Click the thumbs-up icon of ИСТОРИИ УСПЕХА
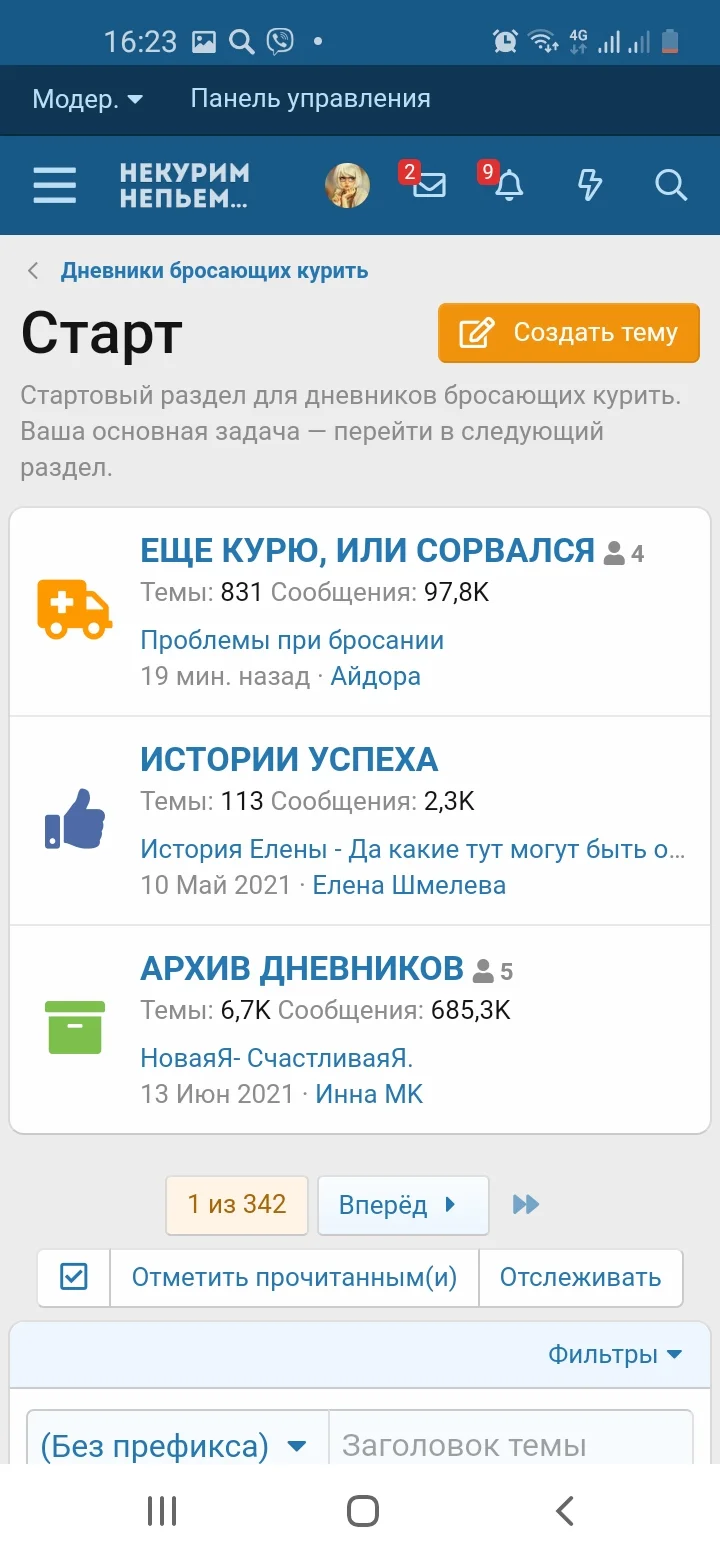The width and height of the screenshot is (720, 1560). pyautogui.click(x=74, y=820)
